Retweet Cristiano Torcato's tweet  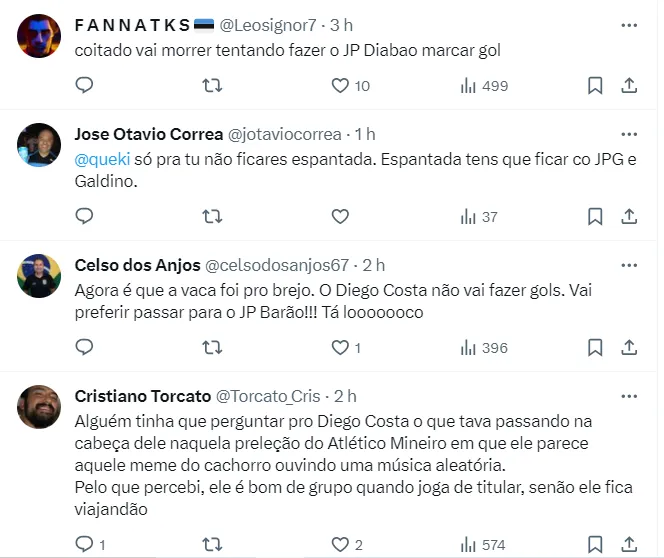(x=212, y=545)
